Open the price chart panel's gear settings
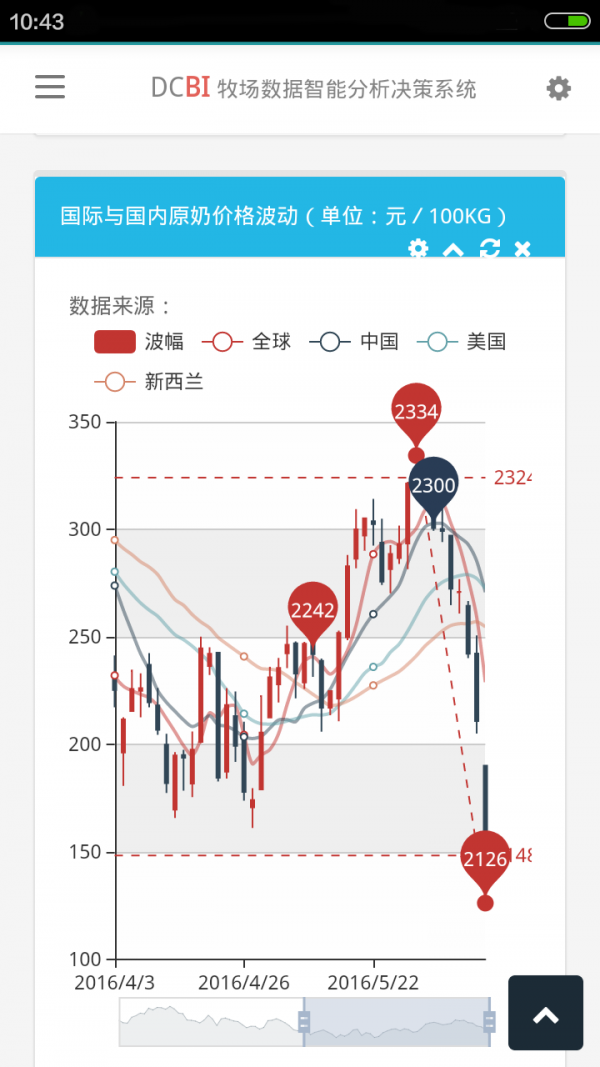Viewport: 600px width, 1067px height. click(418, 248)
